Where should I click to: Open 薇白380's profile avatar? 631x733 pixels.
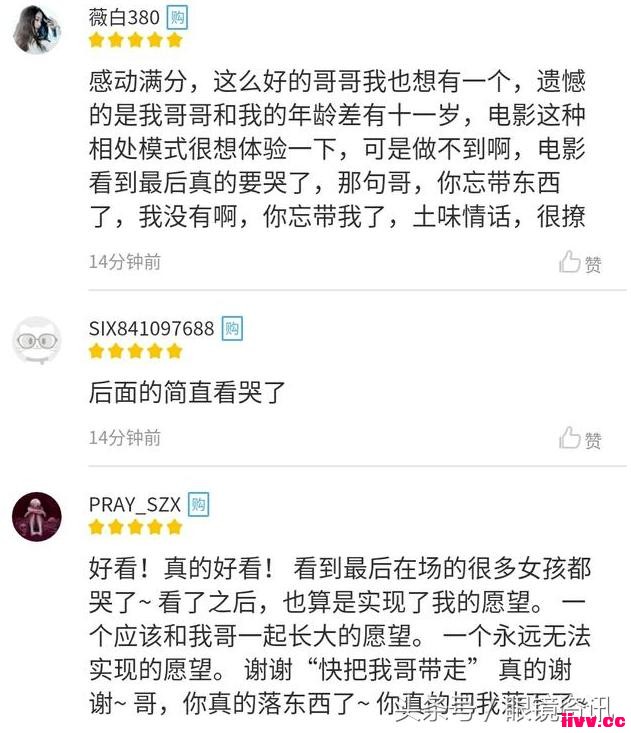37,29
